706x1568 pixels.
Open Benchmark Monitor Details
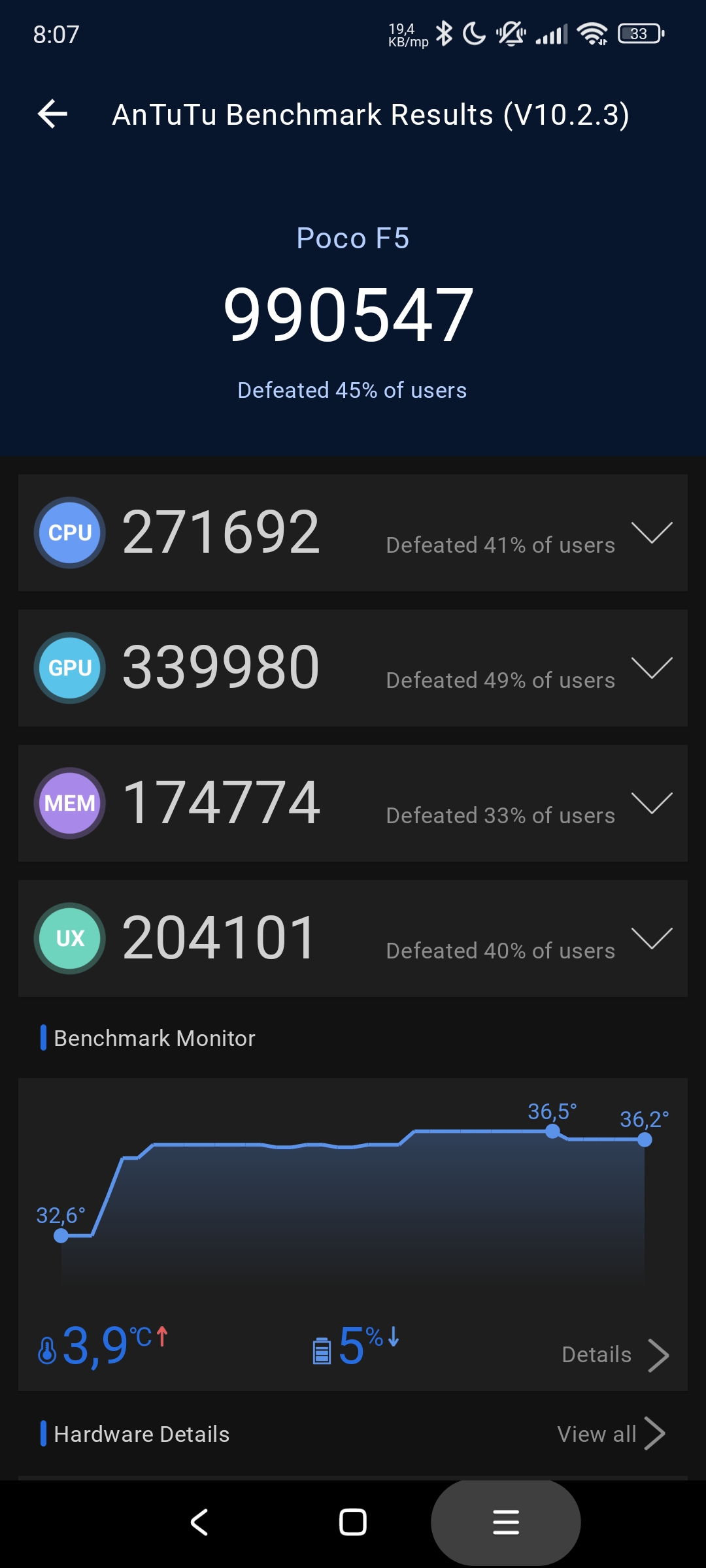coord(614,1355)
